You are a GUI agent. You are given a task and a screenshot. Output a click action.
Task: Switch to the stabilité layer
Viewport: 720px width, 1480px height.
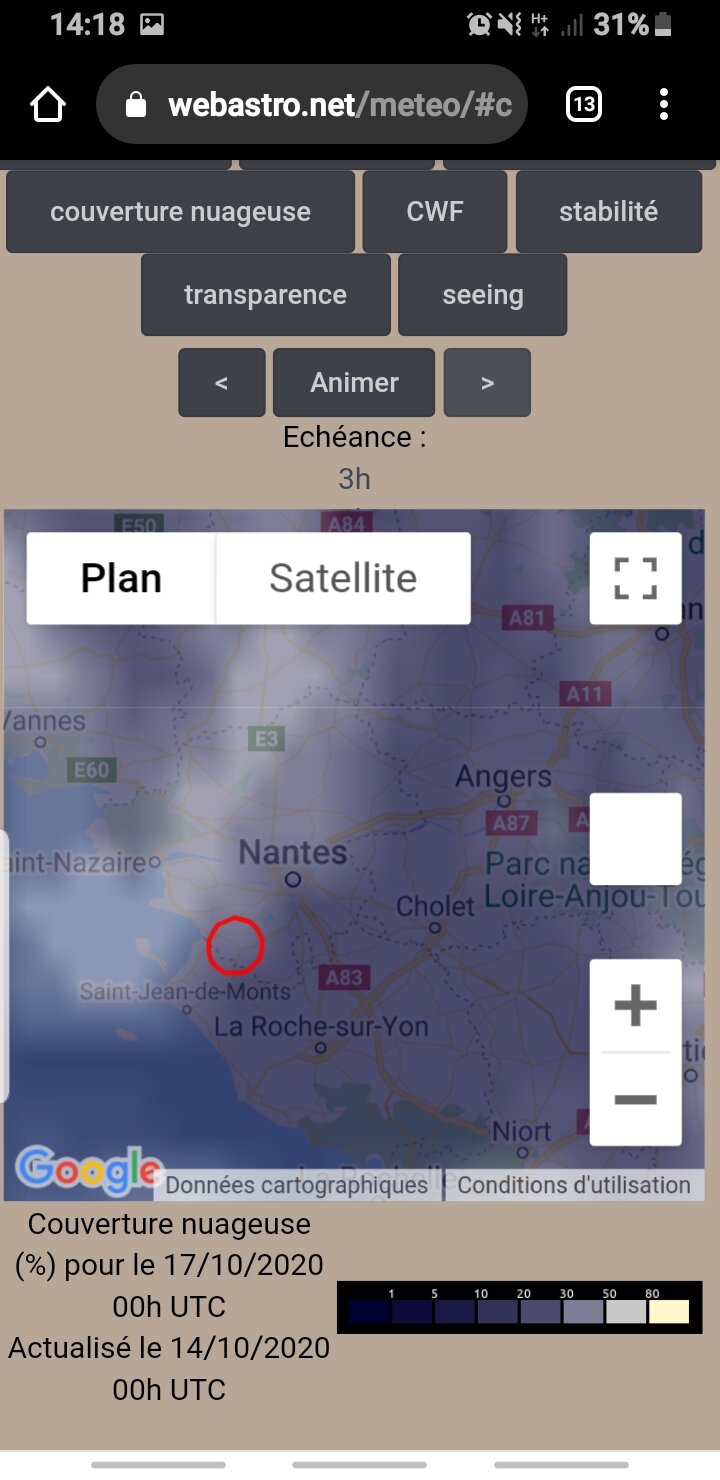608,212
